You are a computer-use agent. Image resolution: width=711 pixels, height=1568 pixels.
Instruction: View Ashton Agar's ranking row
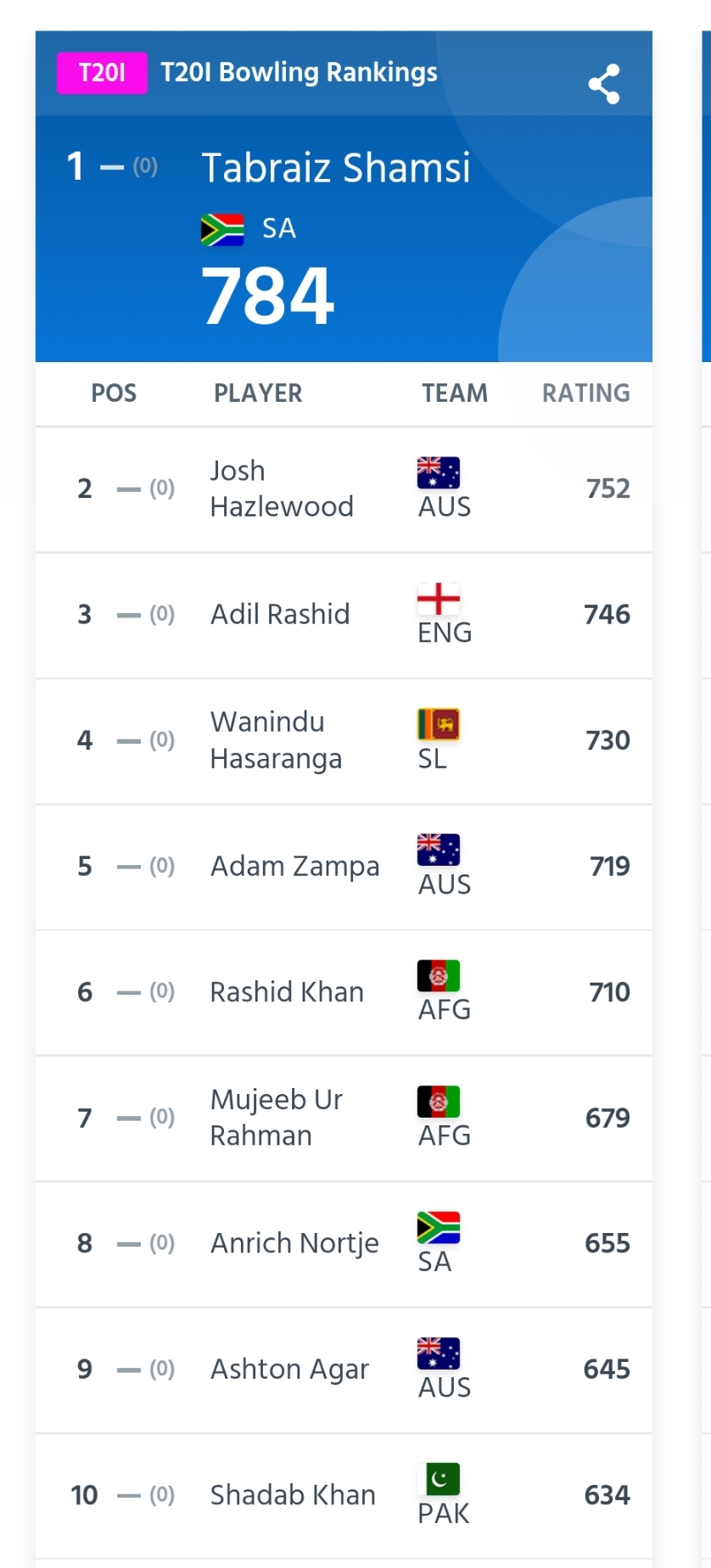344,1370
